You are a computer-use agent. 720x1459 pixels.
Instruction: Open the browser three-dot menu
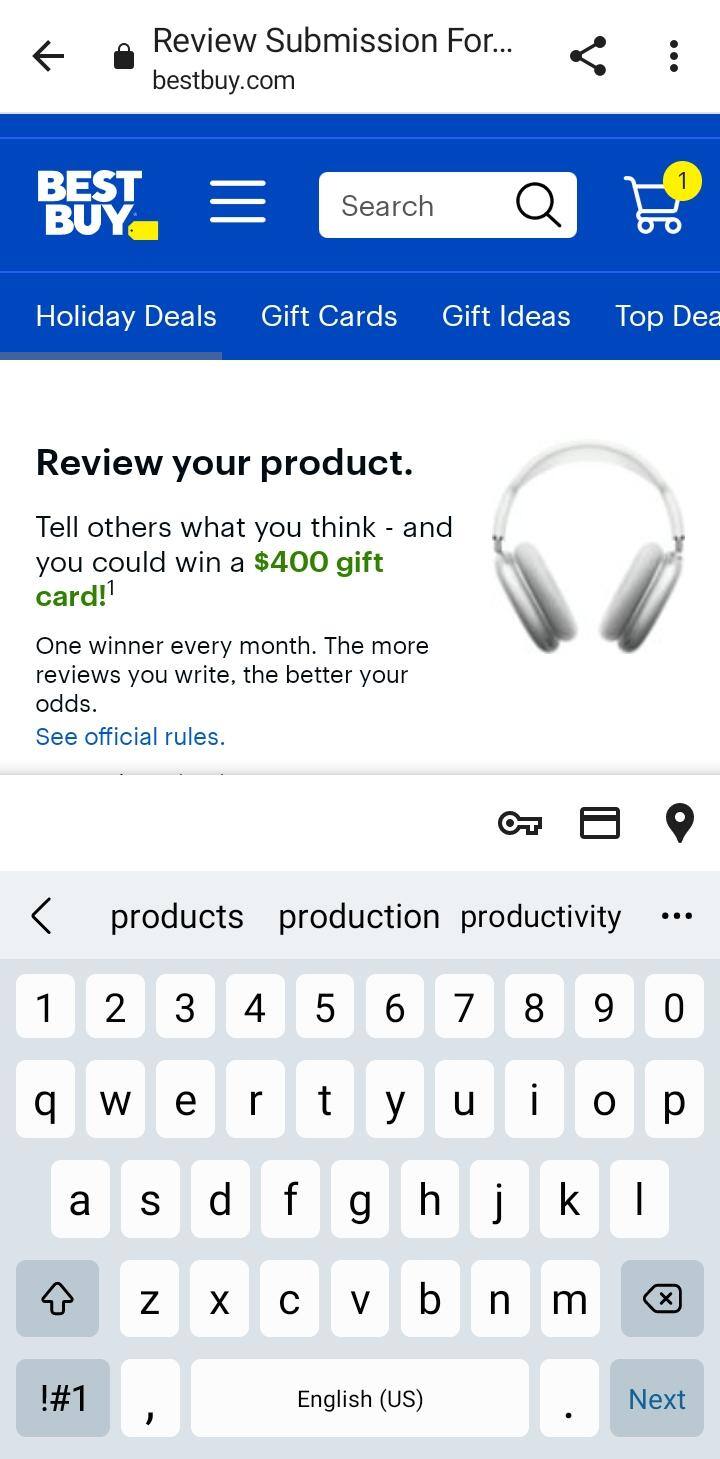(672, 56)
